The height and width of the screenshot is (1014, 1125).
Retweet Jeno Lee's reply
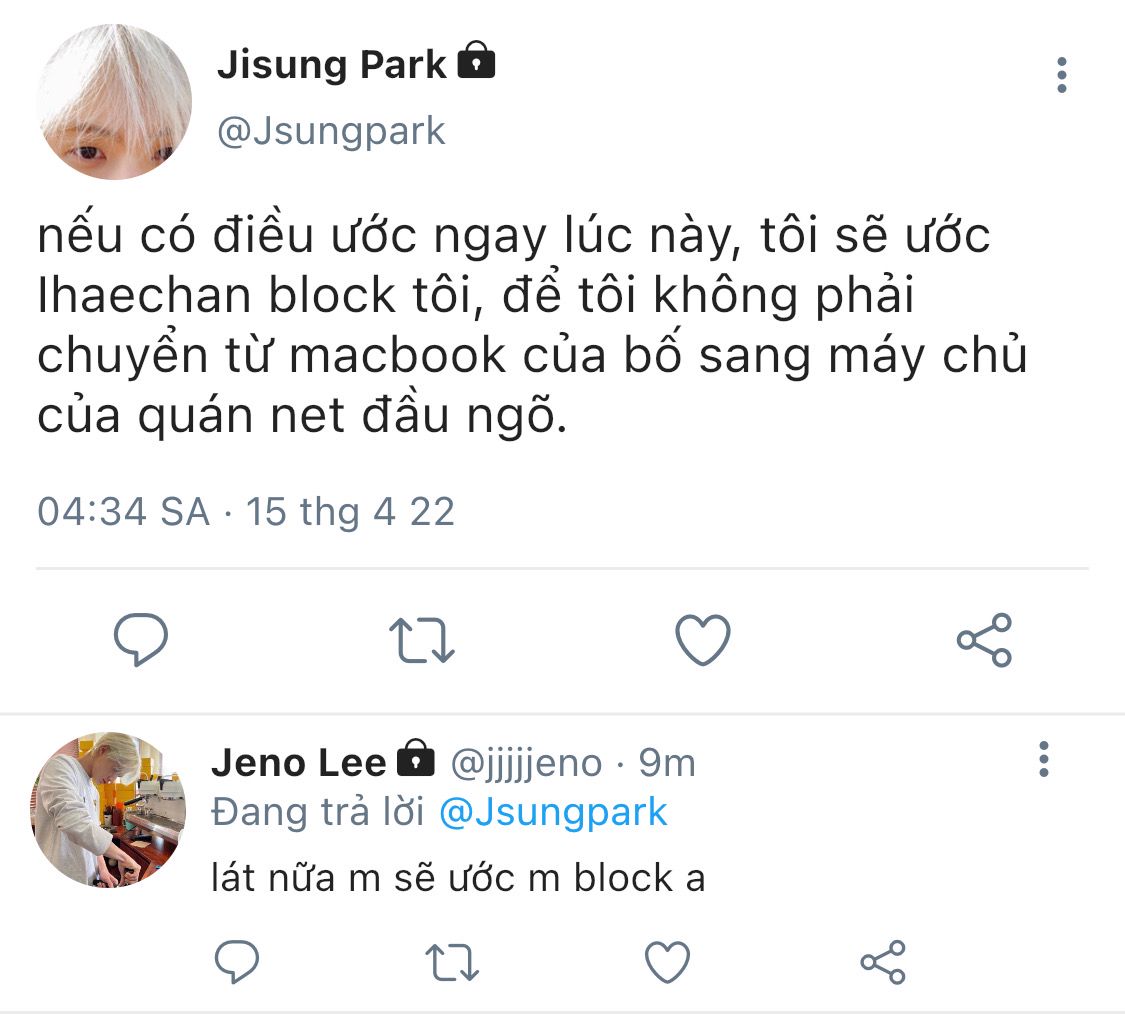[x=453, y=962]
